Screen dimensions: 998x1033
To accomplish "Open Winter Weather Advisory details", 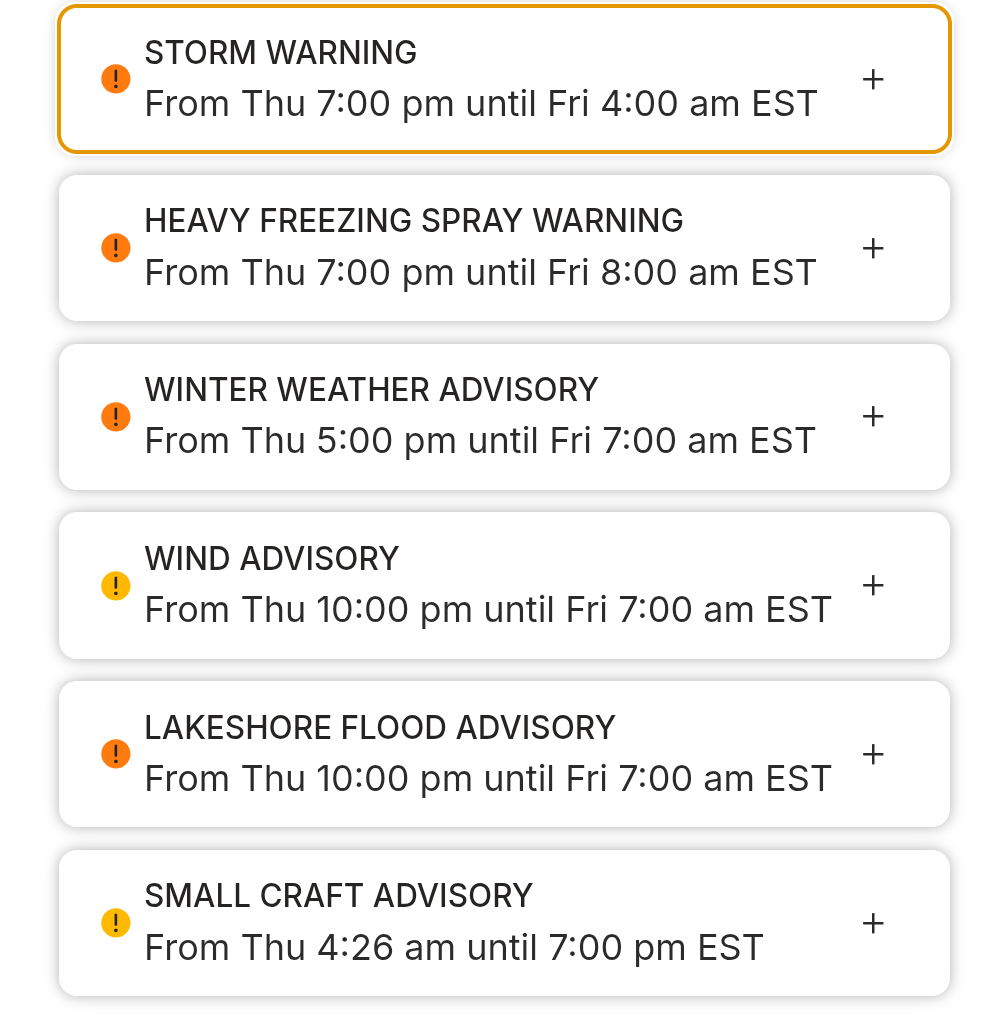I will 872,417.
